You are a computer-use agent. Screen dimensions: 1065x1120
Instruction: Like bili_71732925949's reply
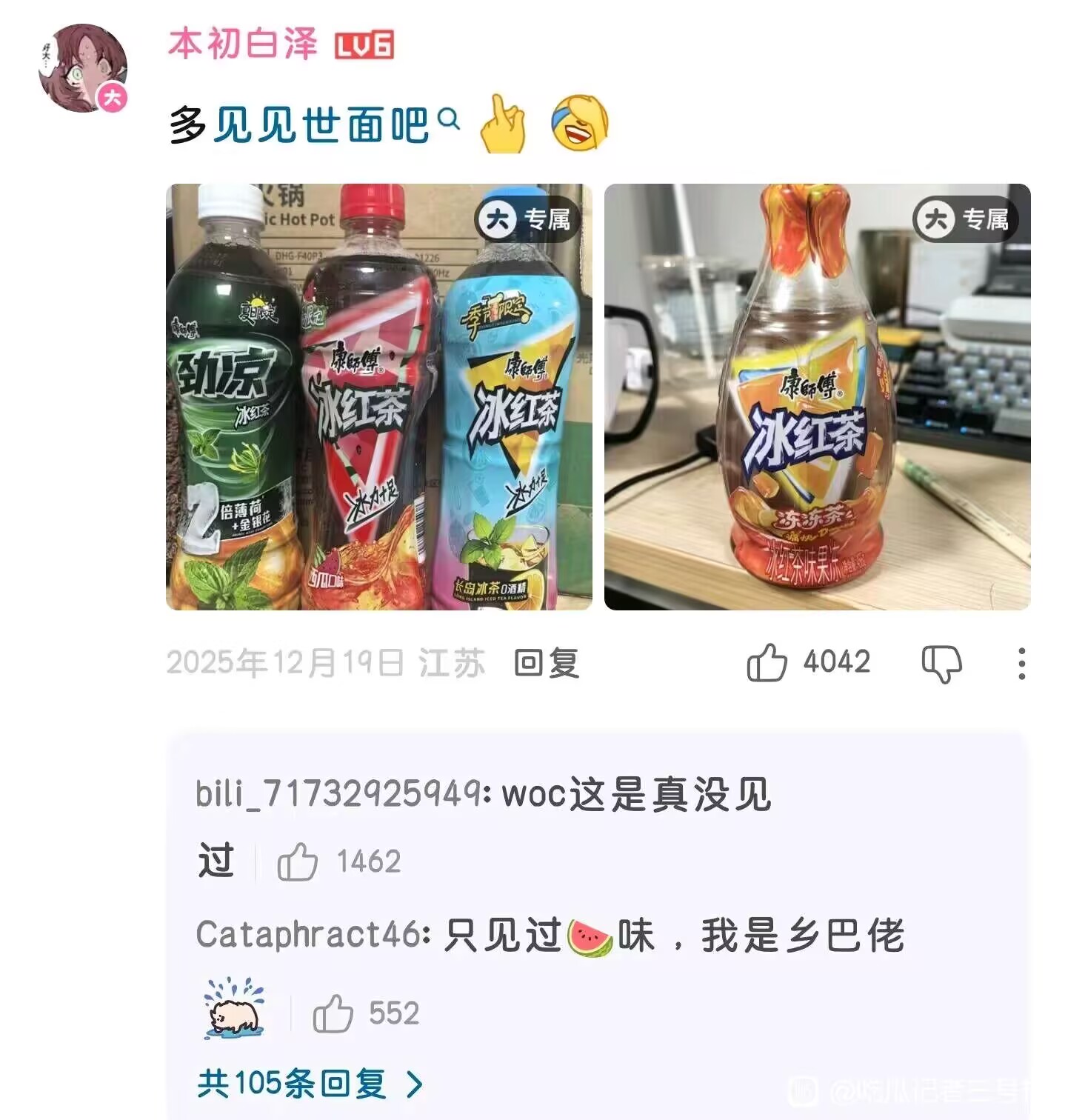[x=298, y=861]
